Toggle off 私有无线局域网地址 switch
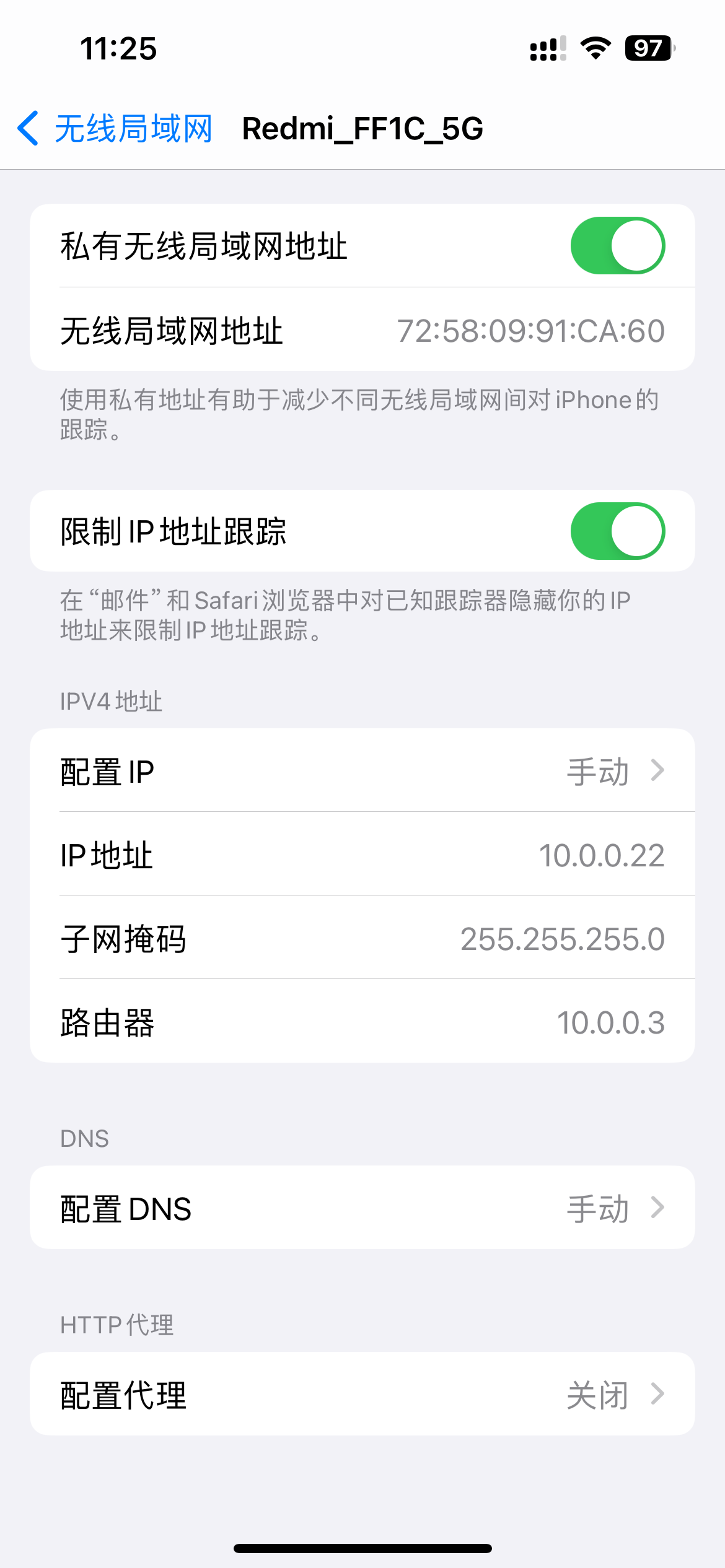Image resolution: width=725 pixels, height=1568 pixels. pyautogui.click(x=617, y=246)
